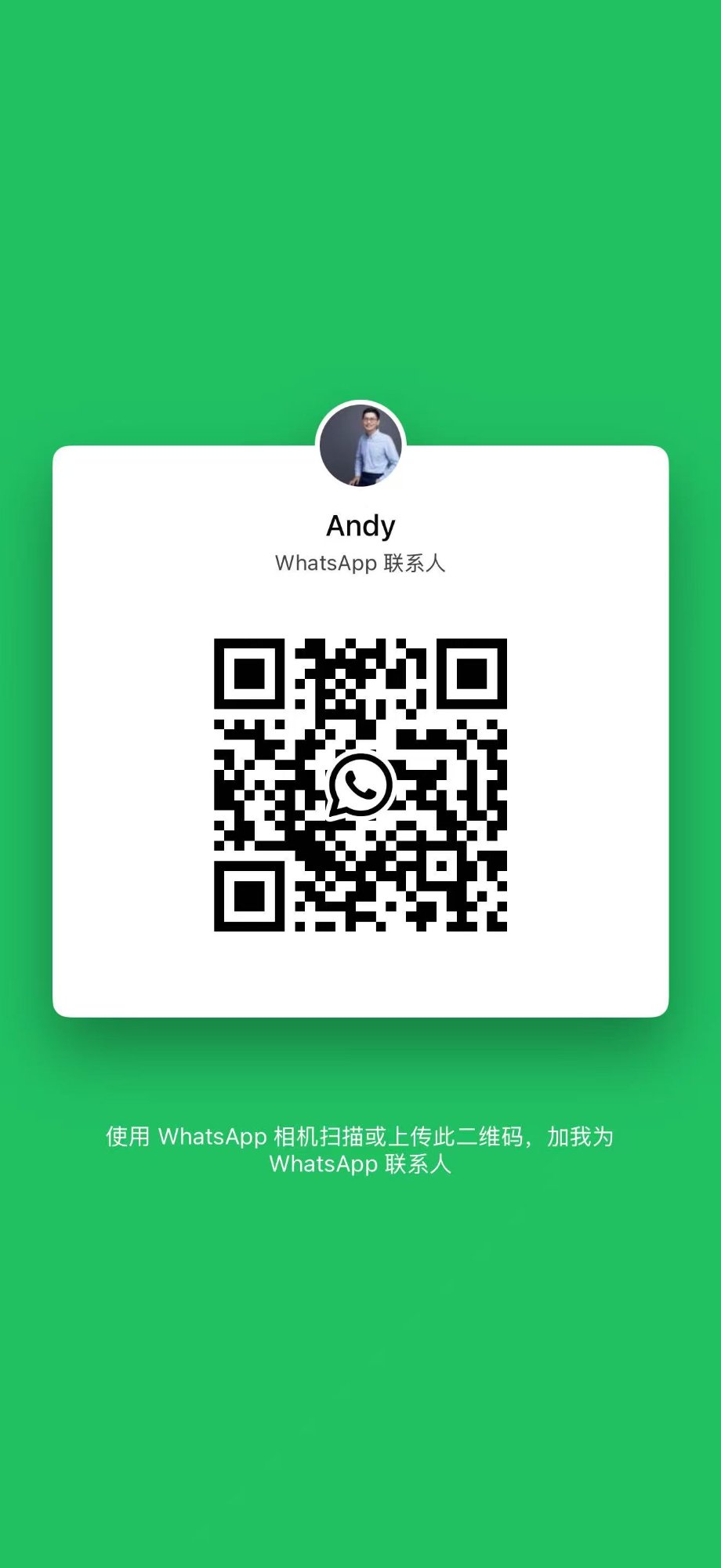This screenshot has height=1568, width=721.
Task: Tap the contact name Andy
Action: pos(360,525)
